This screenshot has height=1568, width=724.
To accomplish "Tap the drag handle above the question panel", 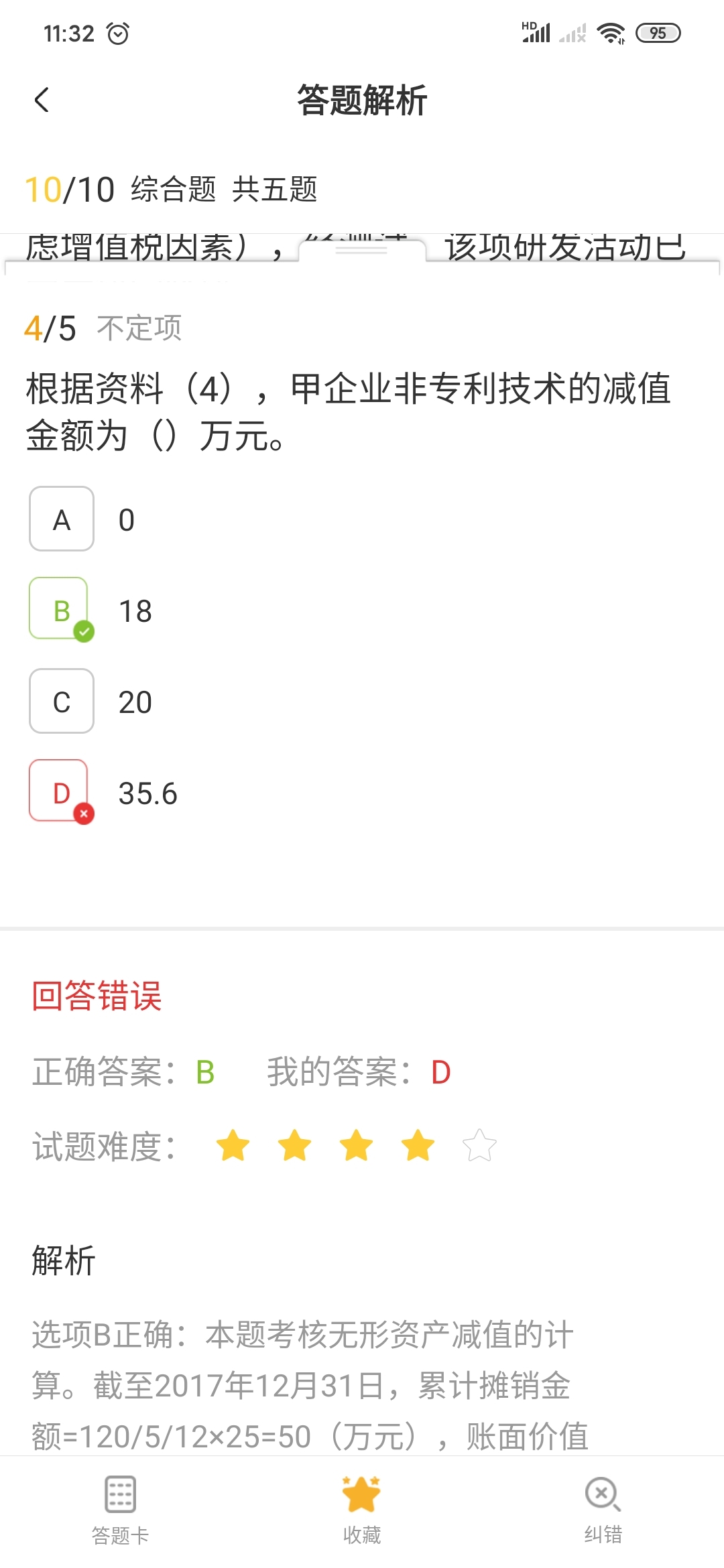I will (x=361, y=250).
